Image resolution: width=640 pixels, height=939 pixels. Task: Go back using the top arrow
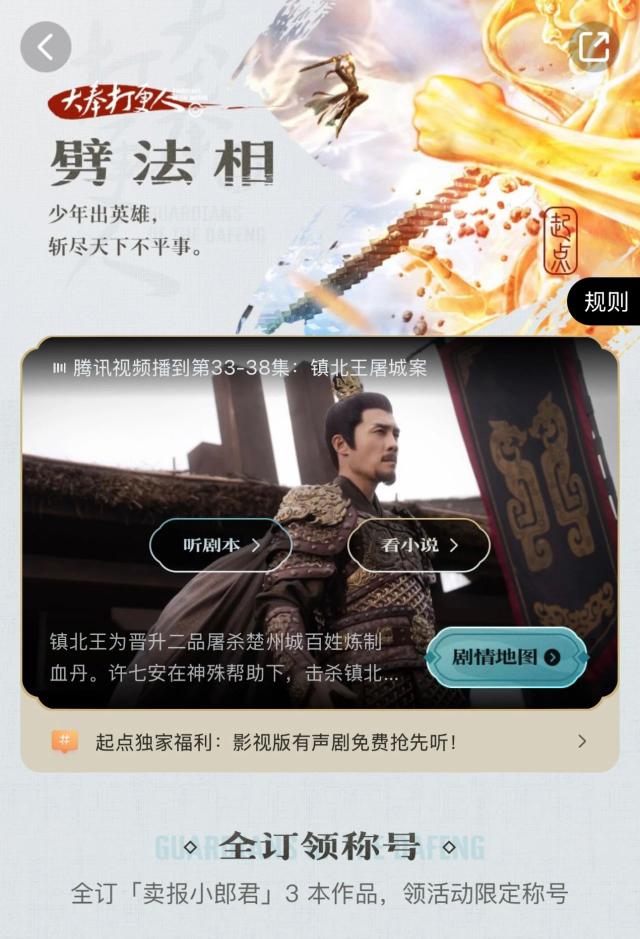pos(46,47)
